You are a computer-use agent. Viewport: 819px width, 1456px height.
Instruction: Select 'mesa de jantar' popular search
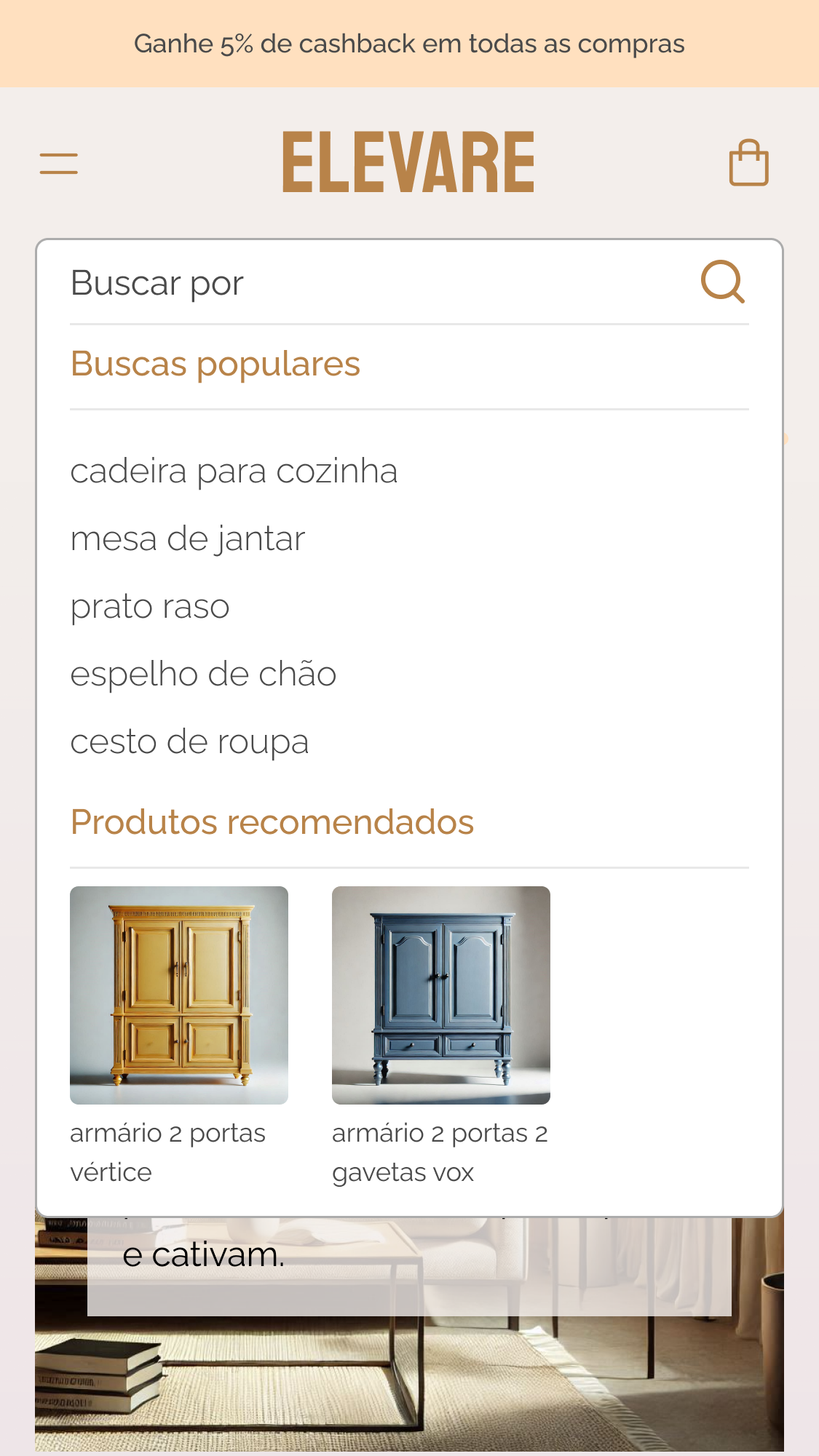click(x=188, y=539)
